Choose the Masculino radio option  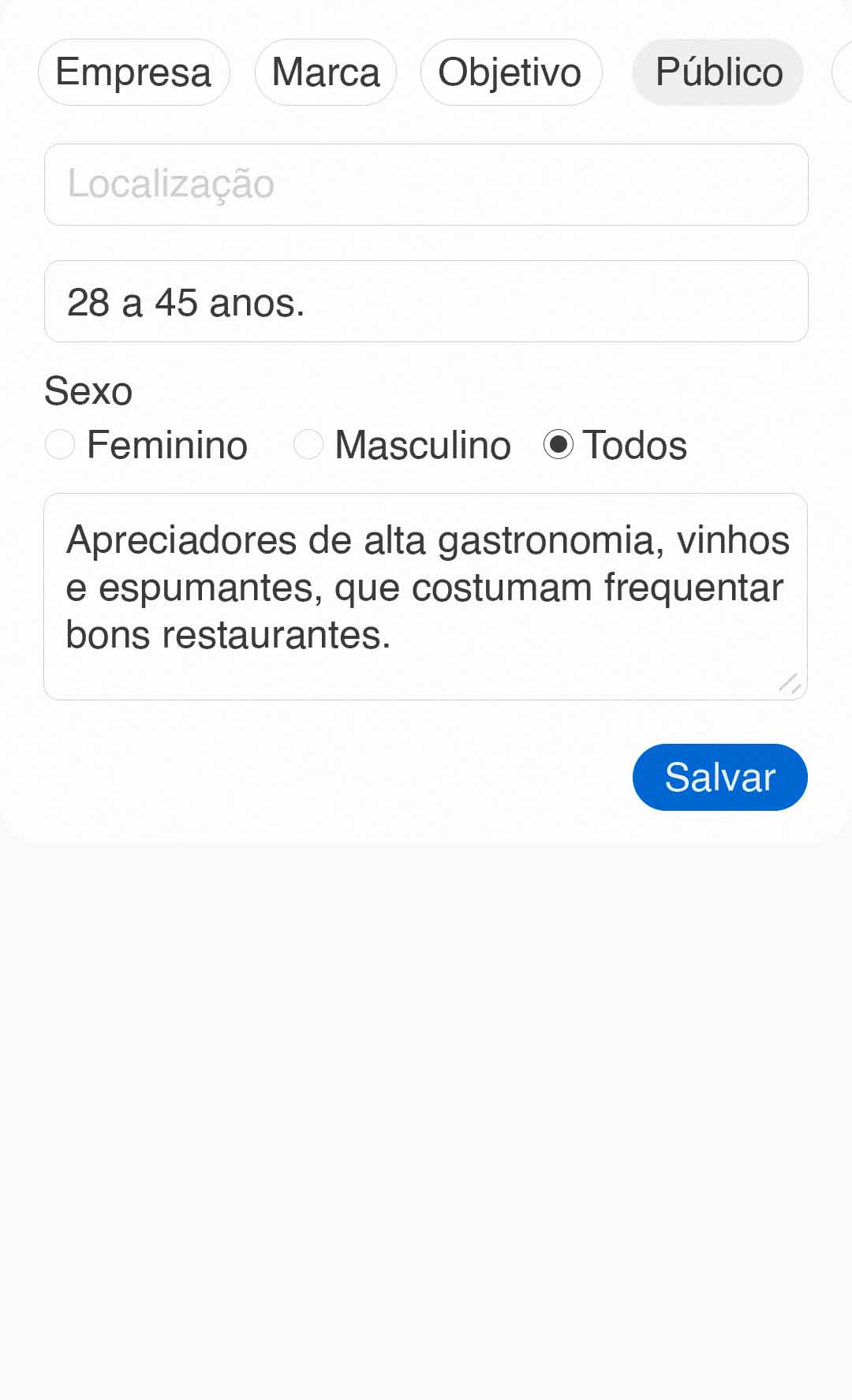[308, 445]
